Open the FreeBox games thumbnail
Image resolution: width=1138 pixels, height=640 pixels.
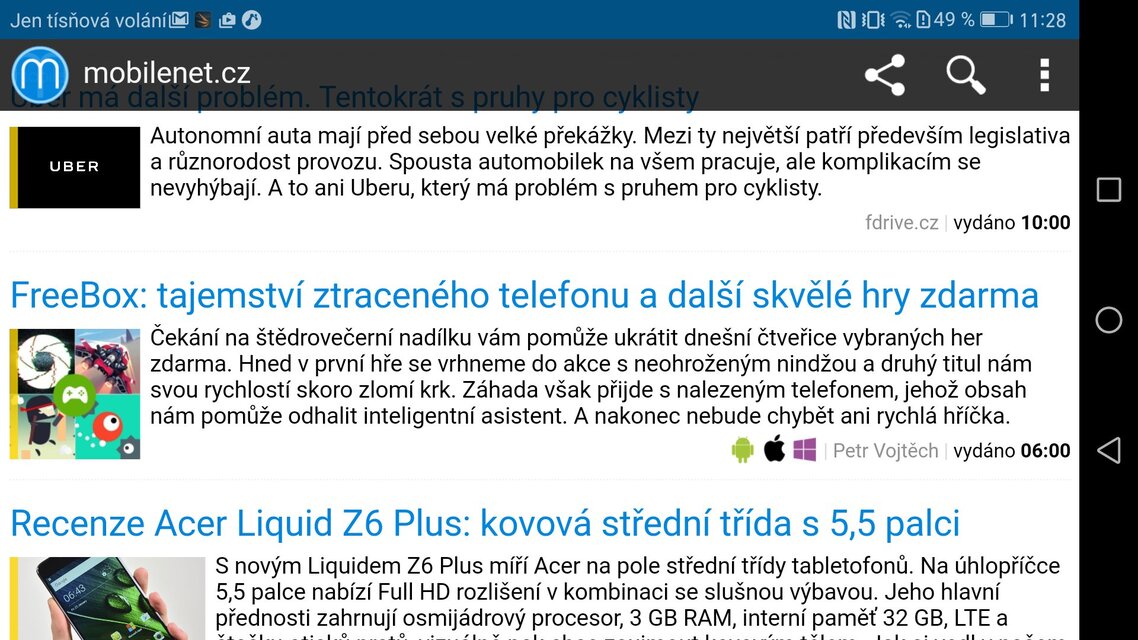[x=75, y=394]
